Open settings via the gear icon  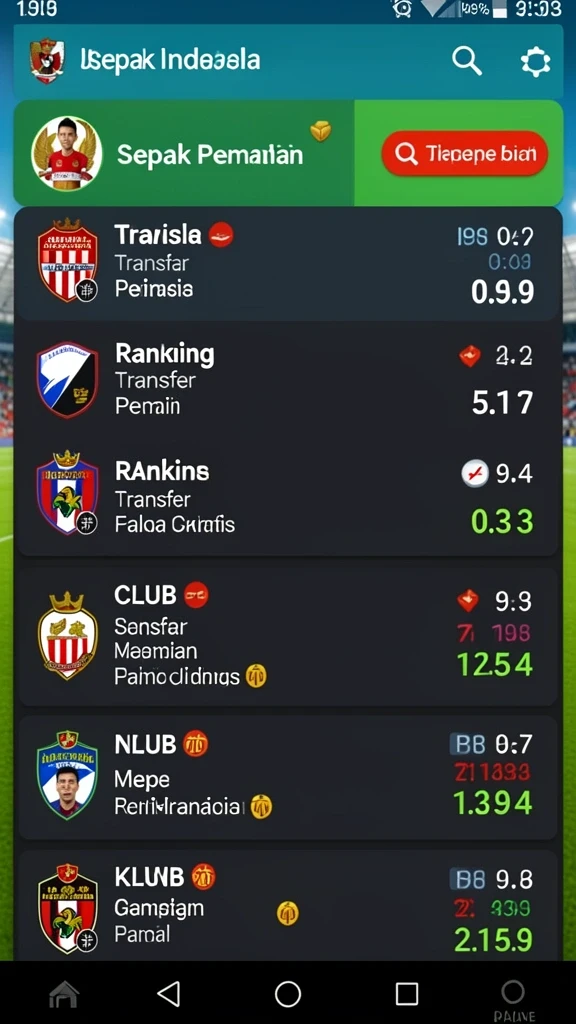(x=535, y=63)
